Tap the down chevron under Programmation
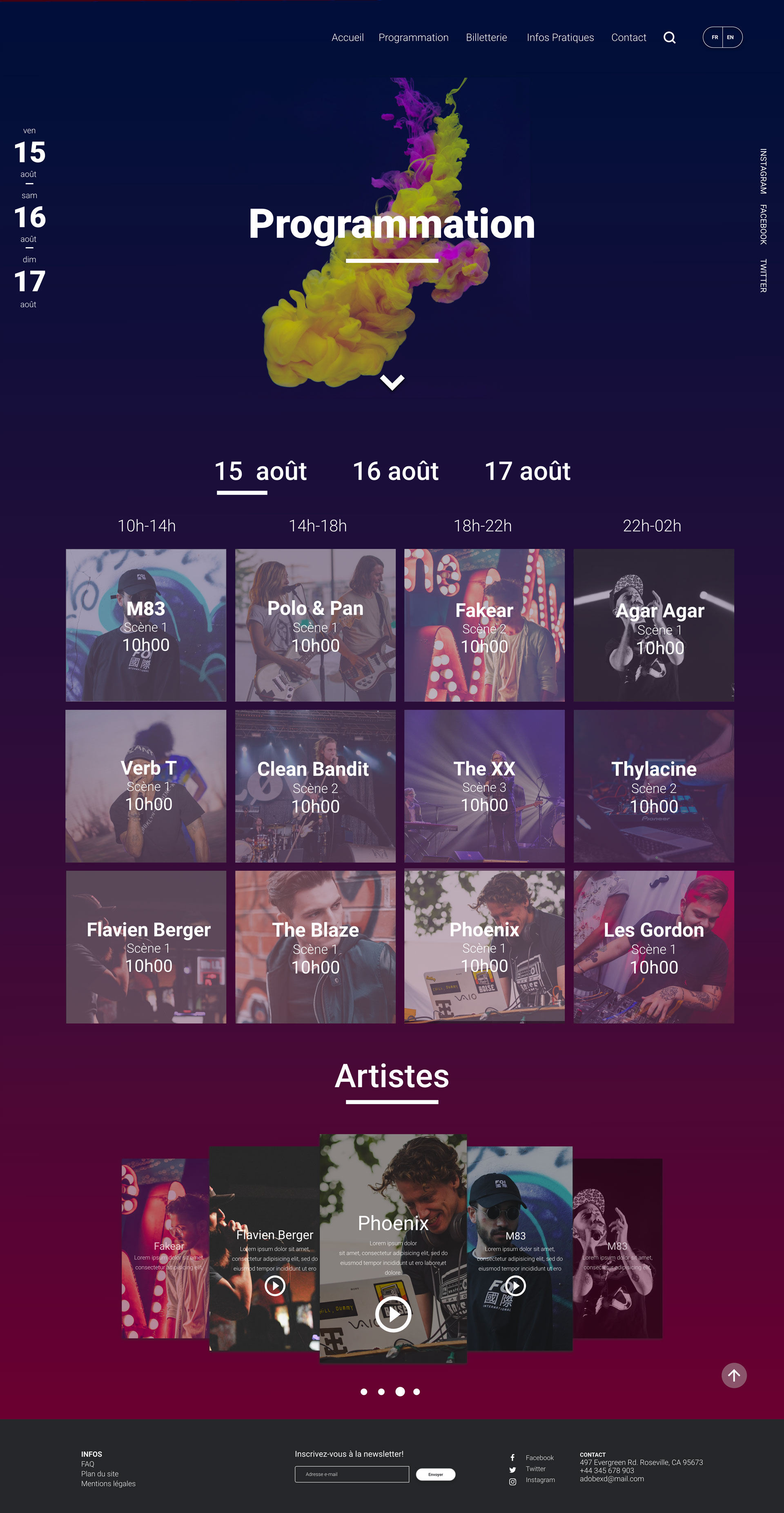784x1513 pixels. point(392,382)
